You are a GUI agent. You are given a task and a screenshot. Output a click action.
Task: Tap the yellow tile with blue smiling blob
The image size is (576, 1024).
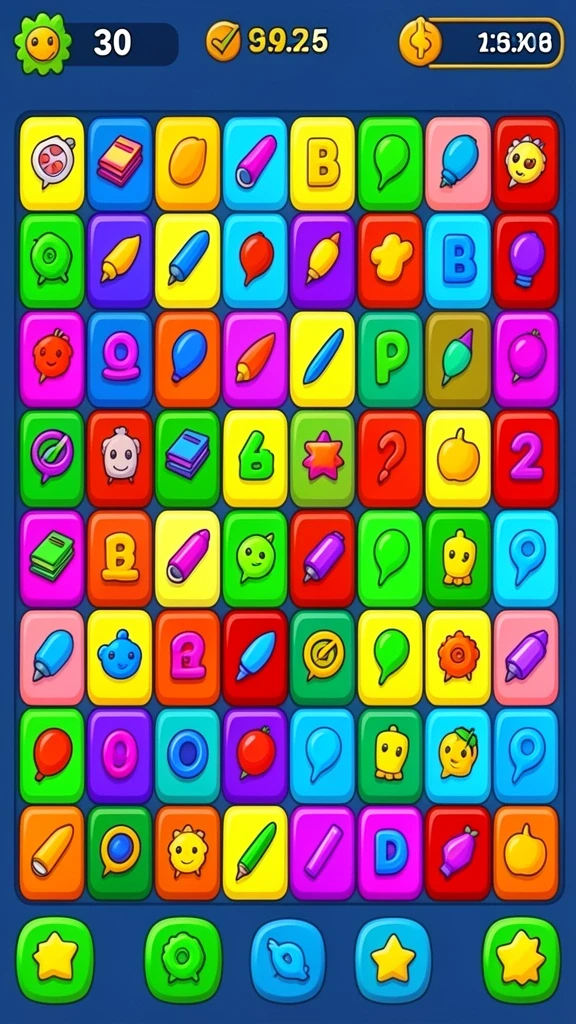[120, 658]
